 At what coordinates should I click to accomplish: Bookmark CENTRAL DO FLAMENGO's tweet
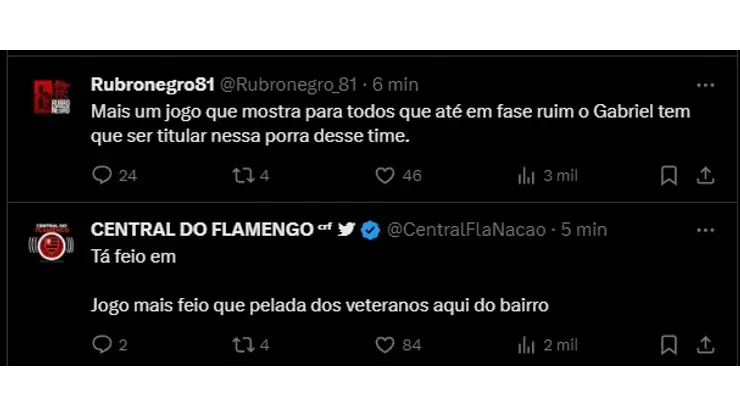[669, 344]
